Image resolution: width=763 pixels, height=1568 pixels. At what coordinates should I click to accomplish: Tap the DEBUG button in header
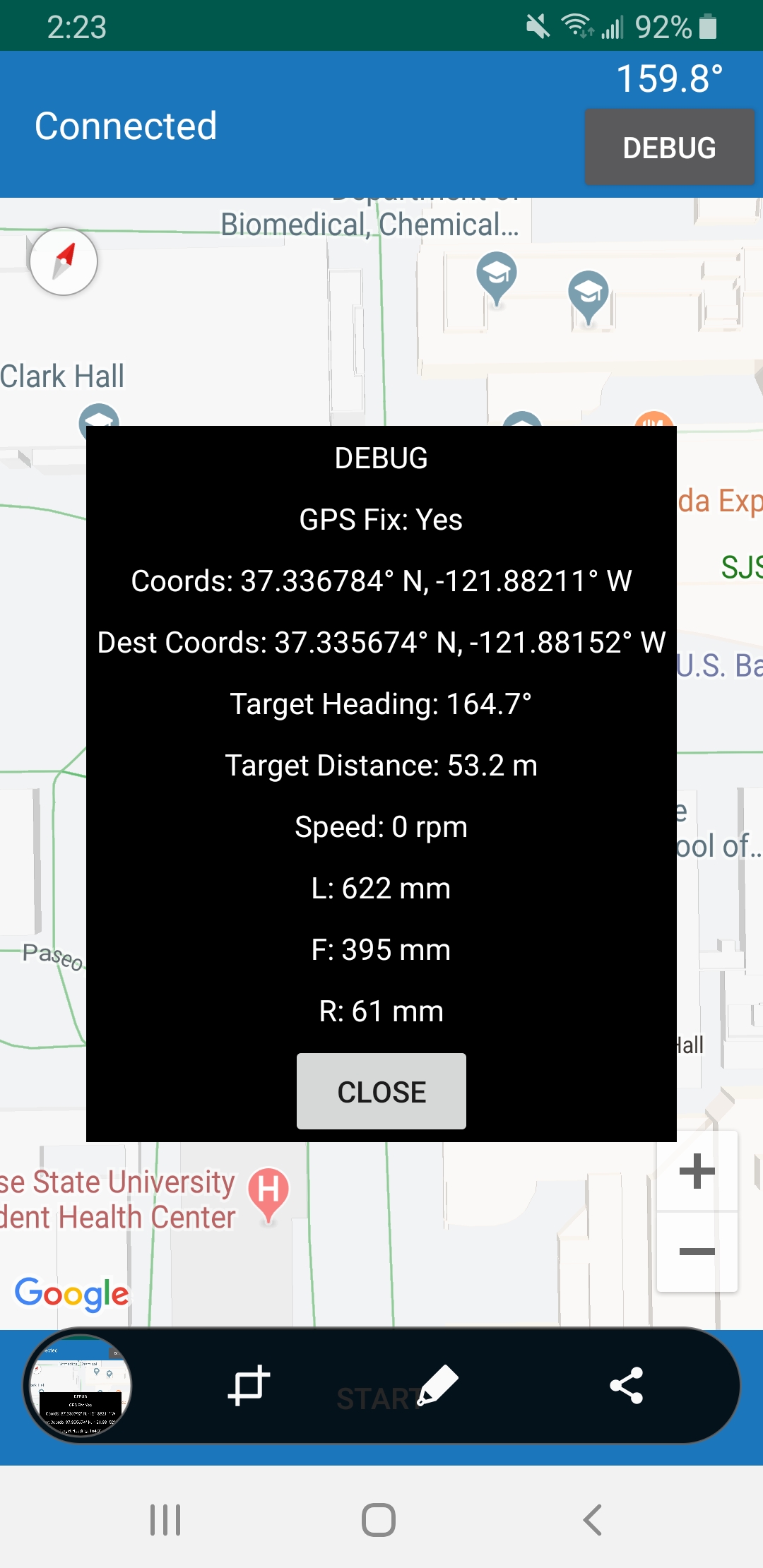[669, 147]
